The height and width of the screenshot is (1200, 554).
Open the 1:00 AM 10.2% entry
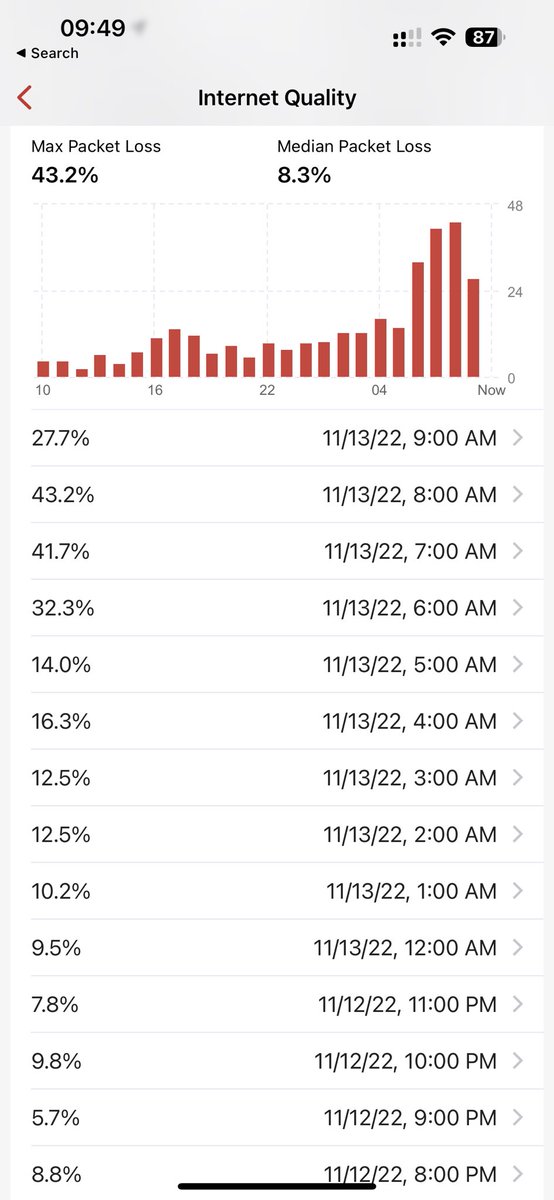277,891
